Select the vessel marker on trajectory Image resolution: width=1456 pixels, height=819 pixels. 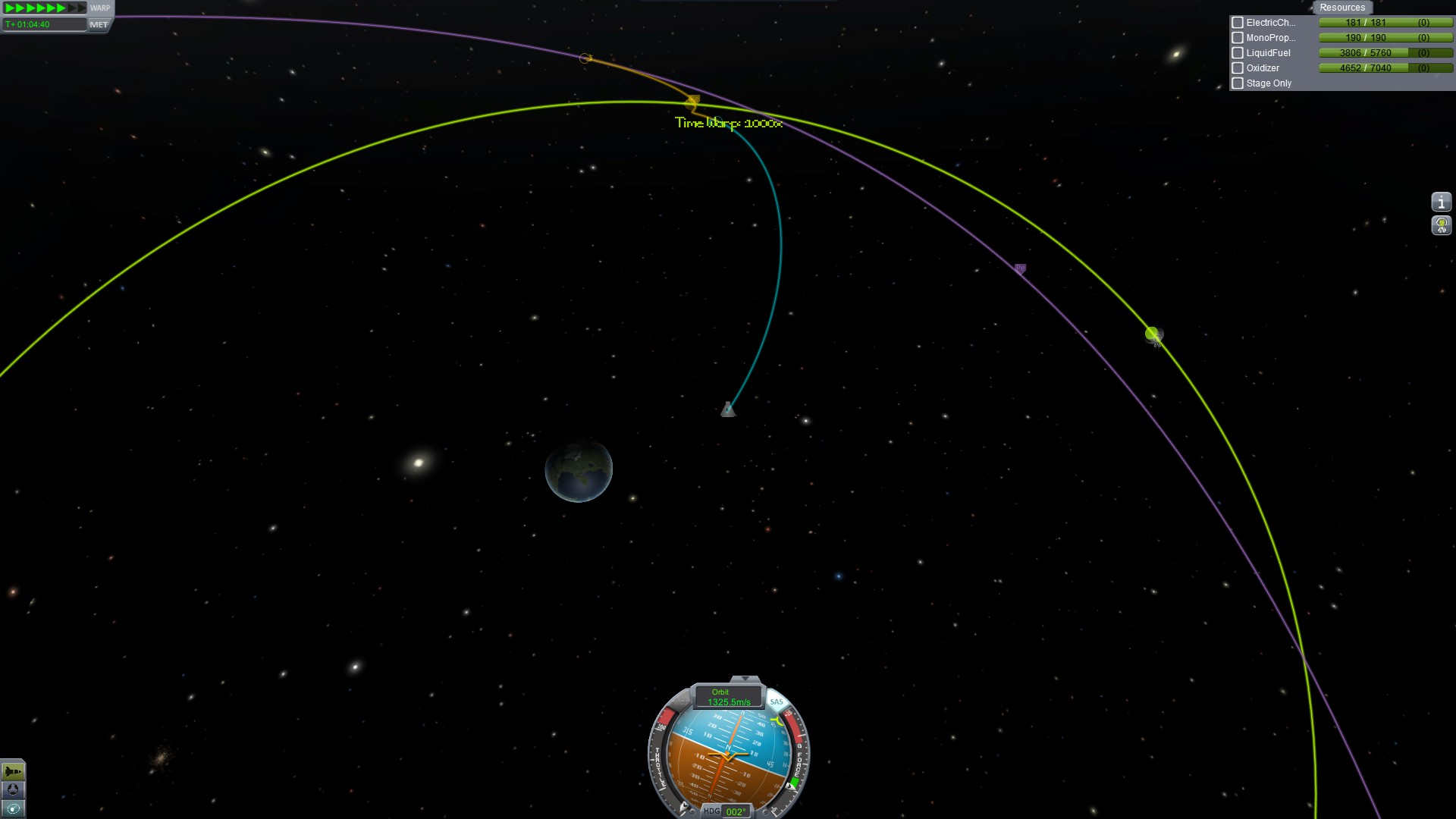tap(728, 410)
